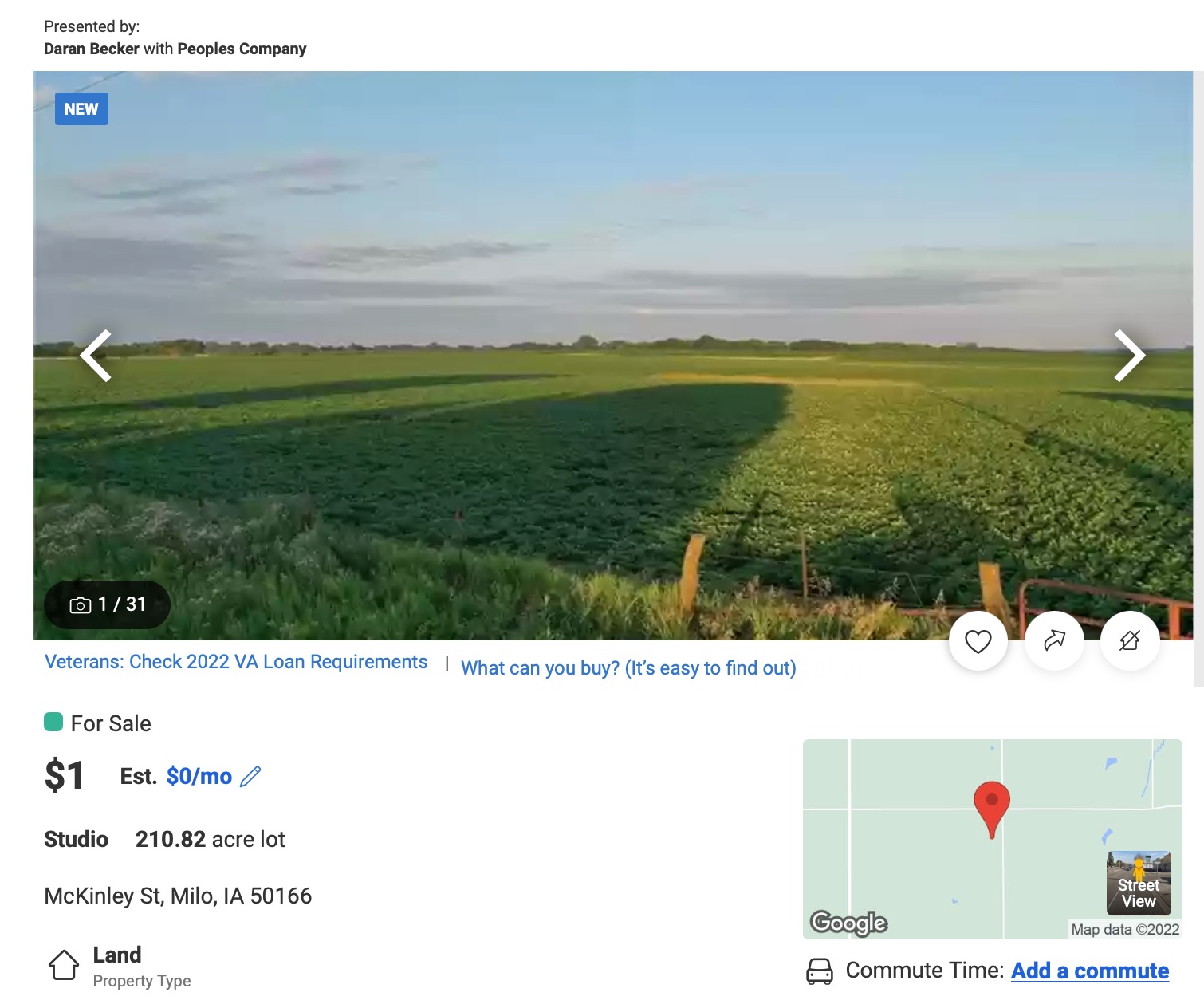Open 'What can you buy?' link
The width and height of the screenshot is (1204, 1008).
pyautogui.click(x=628, y=668)
